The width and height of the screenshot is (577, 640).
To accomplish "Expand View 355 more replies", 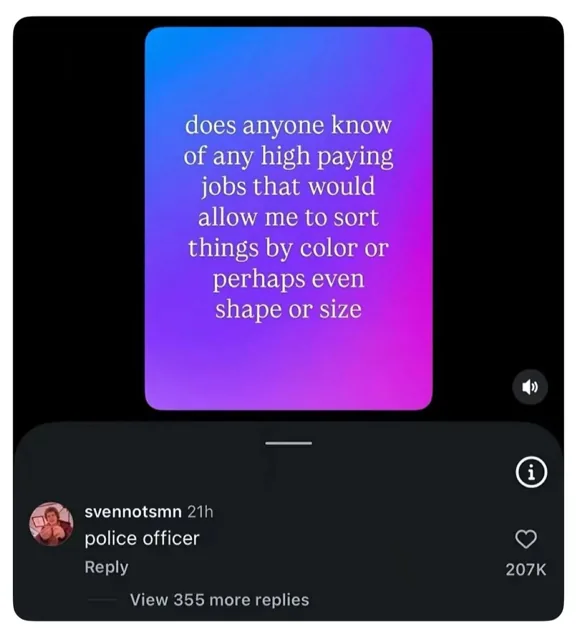I will point(220,600).
